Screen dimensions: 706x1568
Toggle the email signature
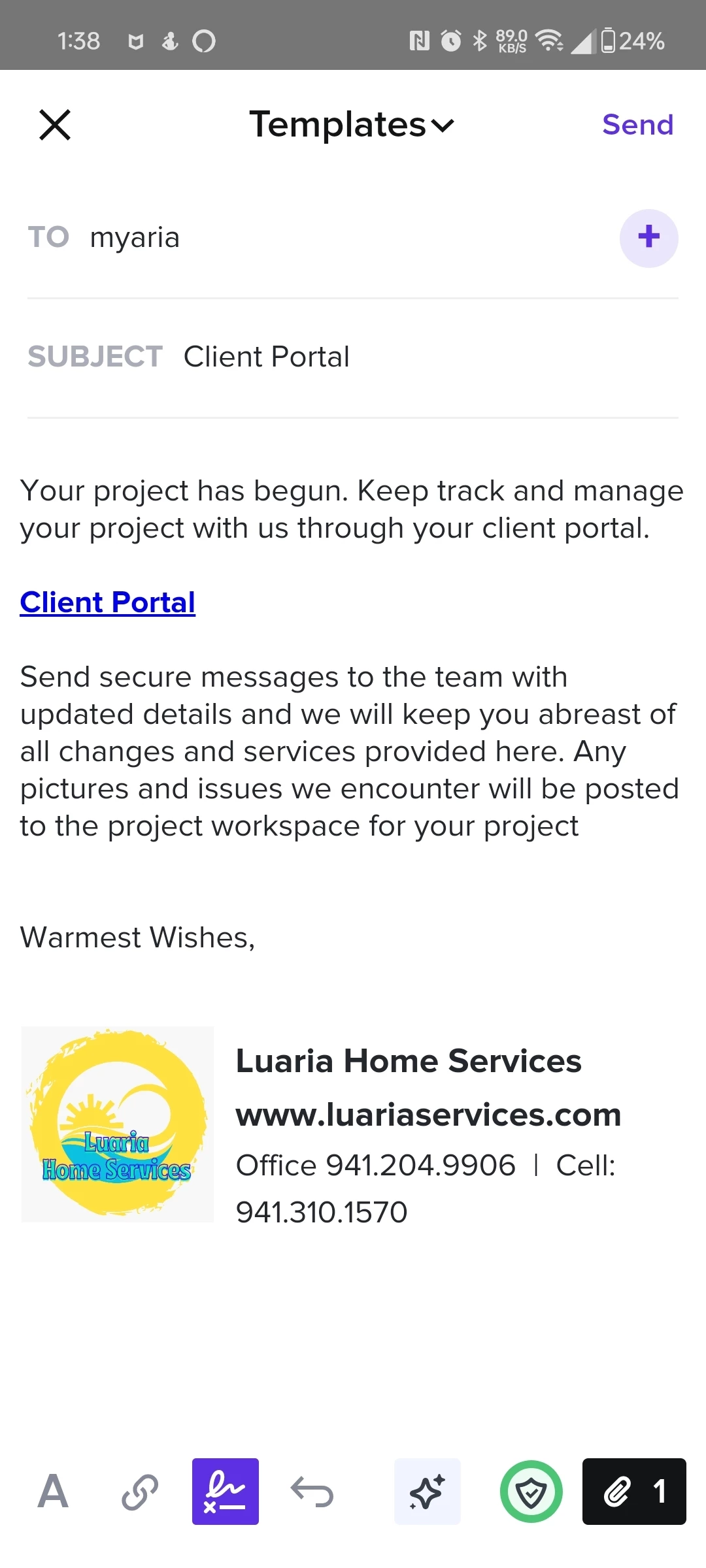coord(226,1492)
